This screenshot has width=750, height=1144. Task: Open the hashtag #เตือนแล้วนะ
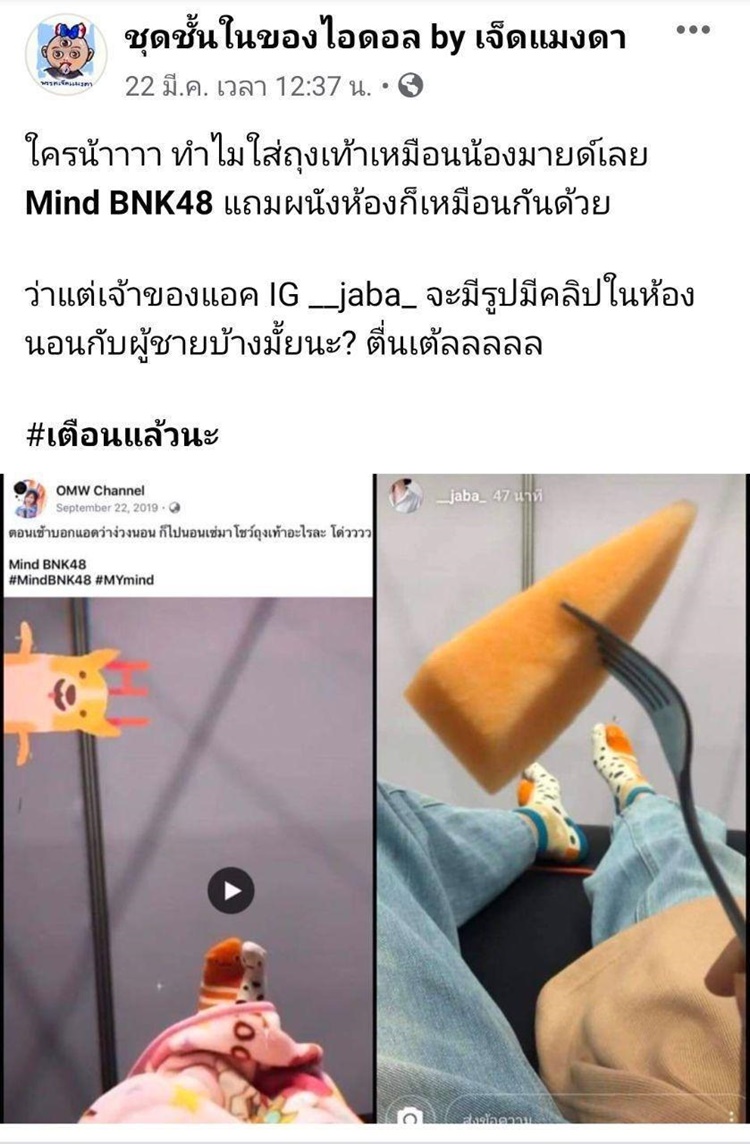pos(124,436)
